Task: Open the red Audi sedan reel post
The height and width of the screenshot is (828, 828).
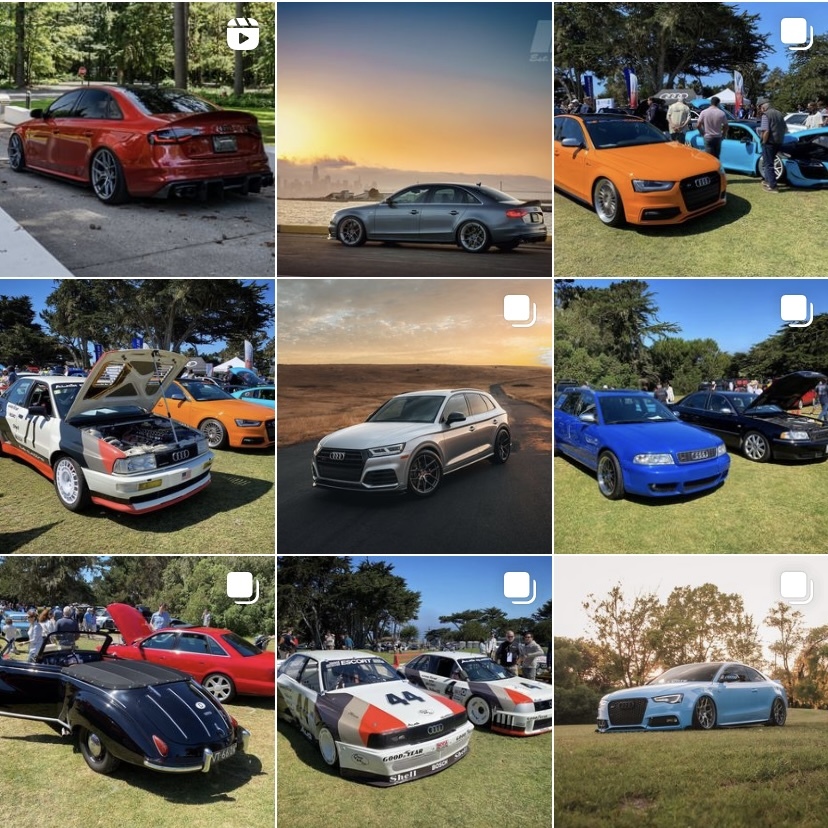Action: click(x=137, y=139)
